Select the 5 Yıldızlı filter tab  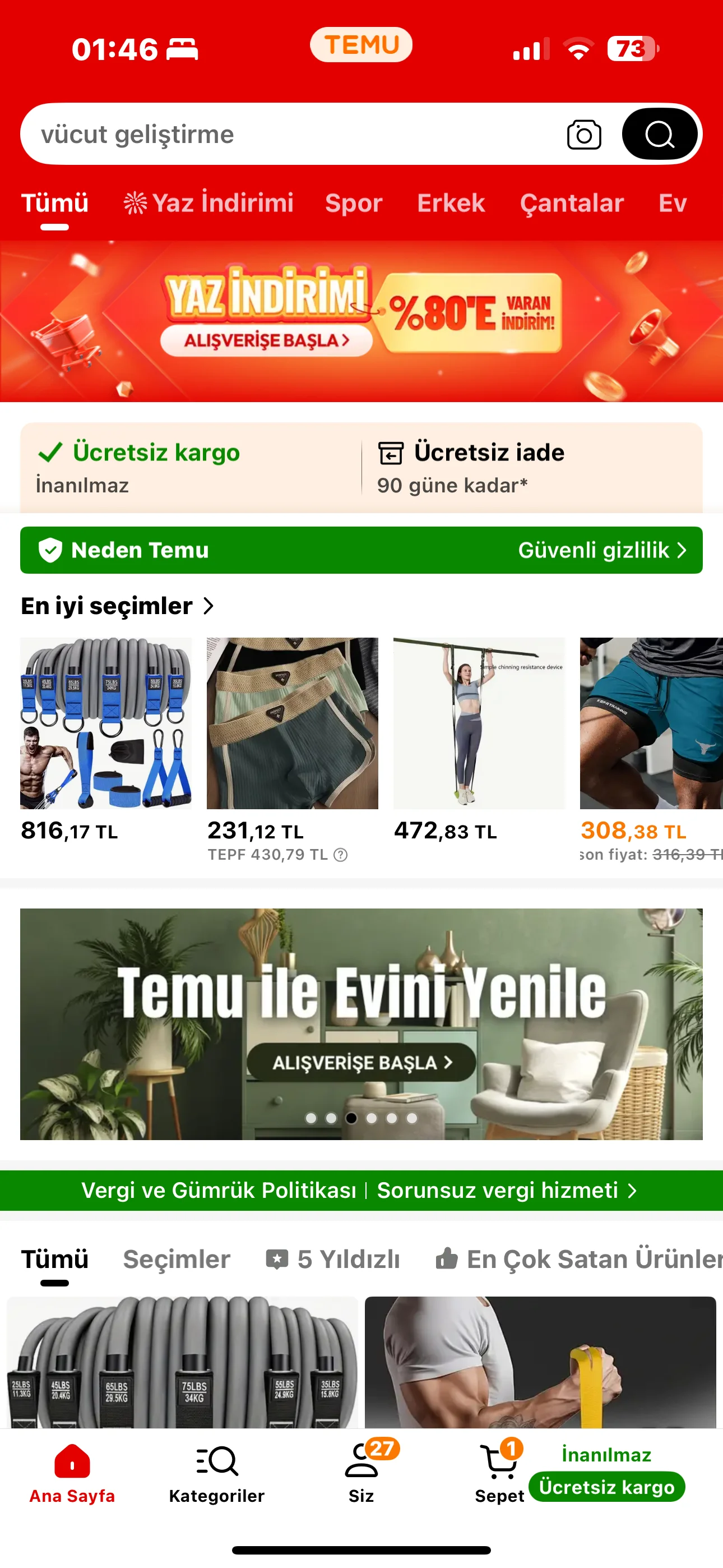pos(333,1260)
